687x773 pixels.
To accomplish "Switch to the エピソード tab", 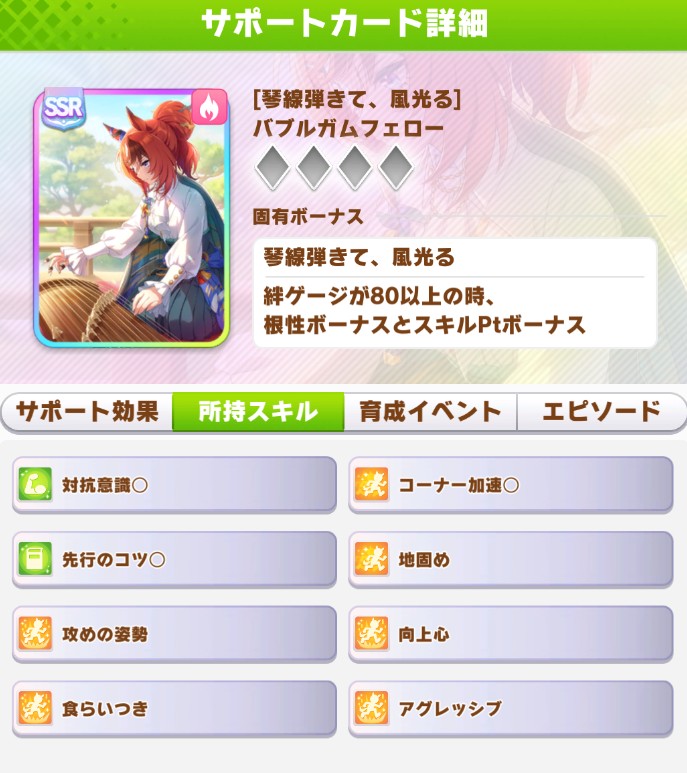I will (601, 411).
